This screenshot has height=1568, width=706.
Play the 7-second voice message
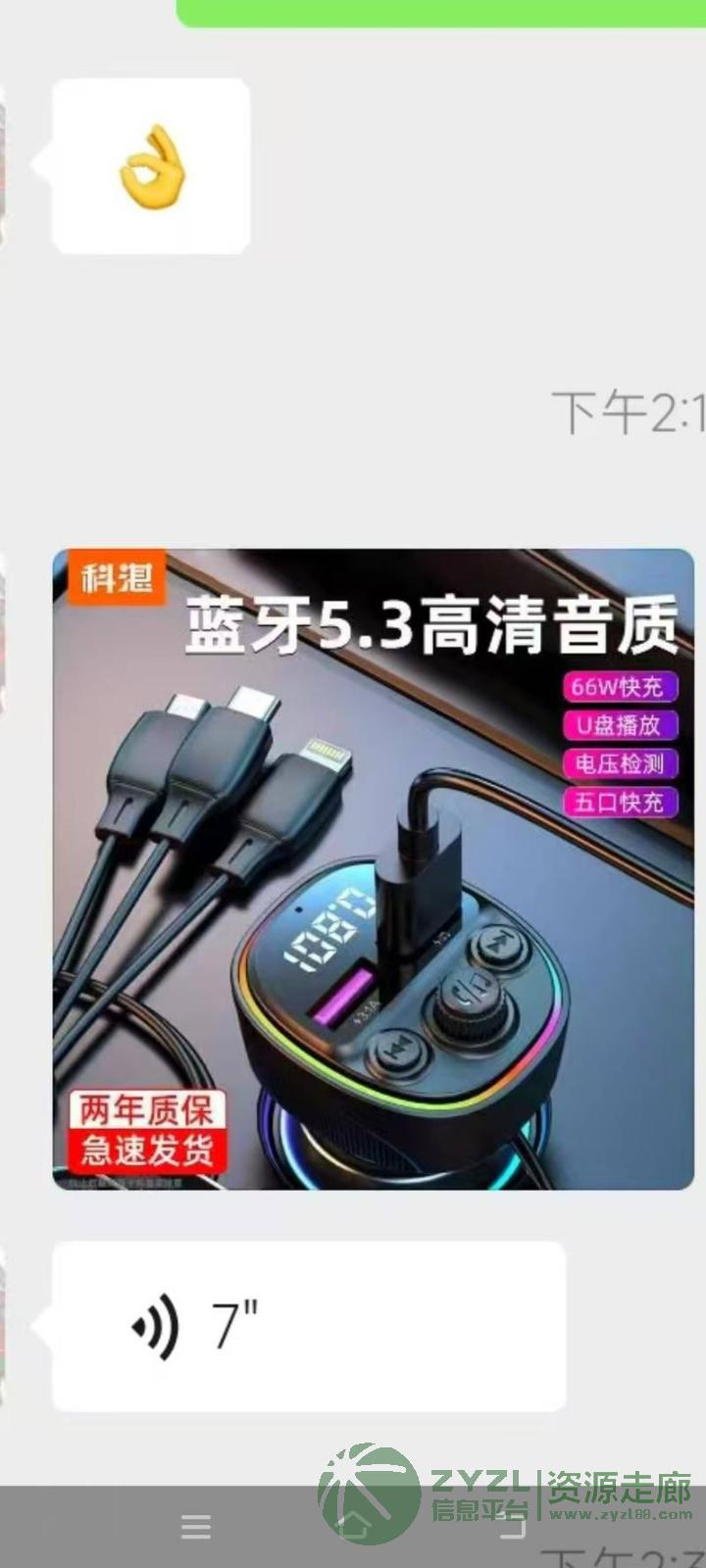pos(309,1326)
